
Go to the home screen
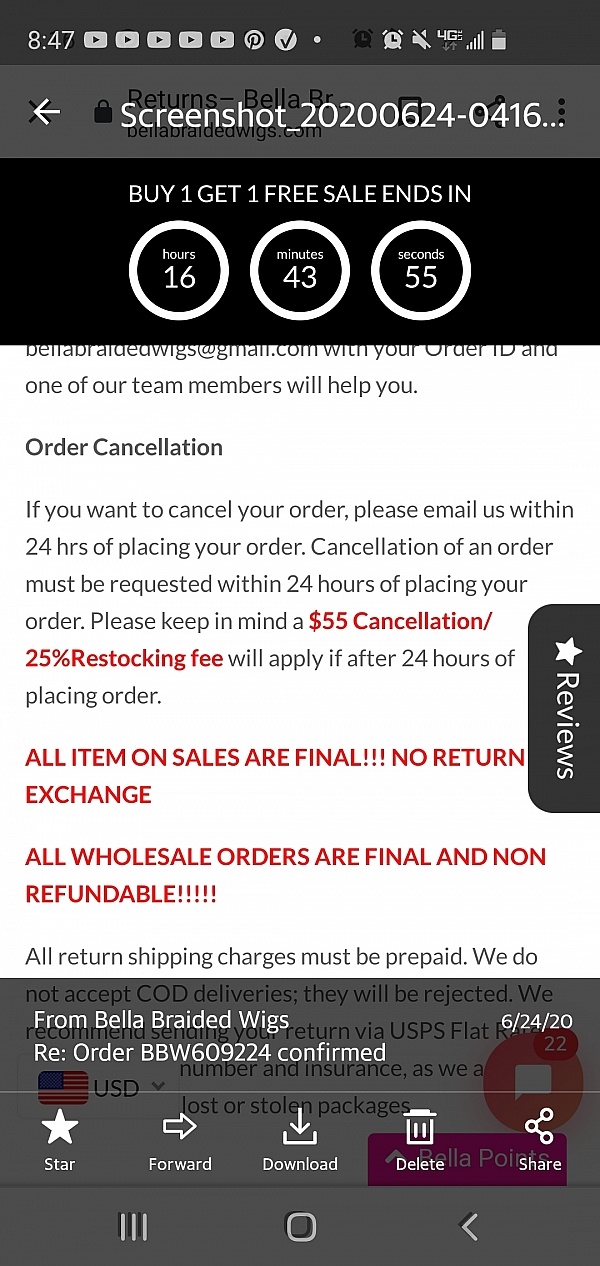click(x=301, y=1226)
